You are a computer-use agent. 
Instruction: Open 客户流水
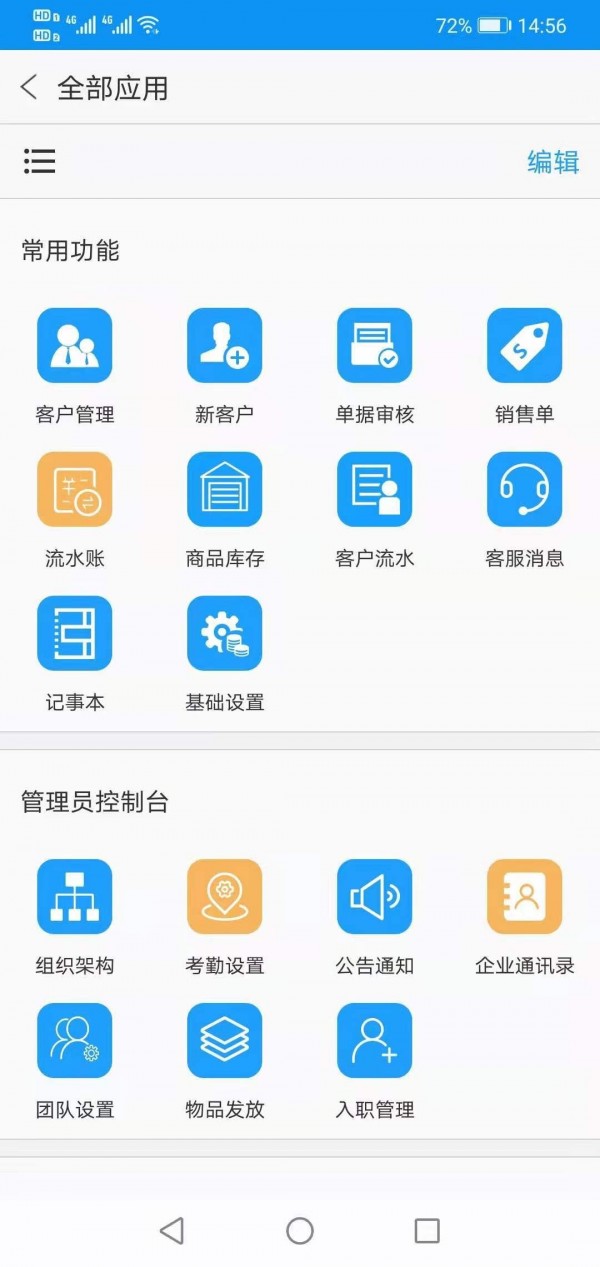[375, 490]
